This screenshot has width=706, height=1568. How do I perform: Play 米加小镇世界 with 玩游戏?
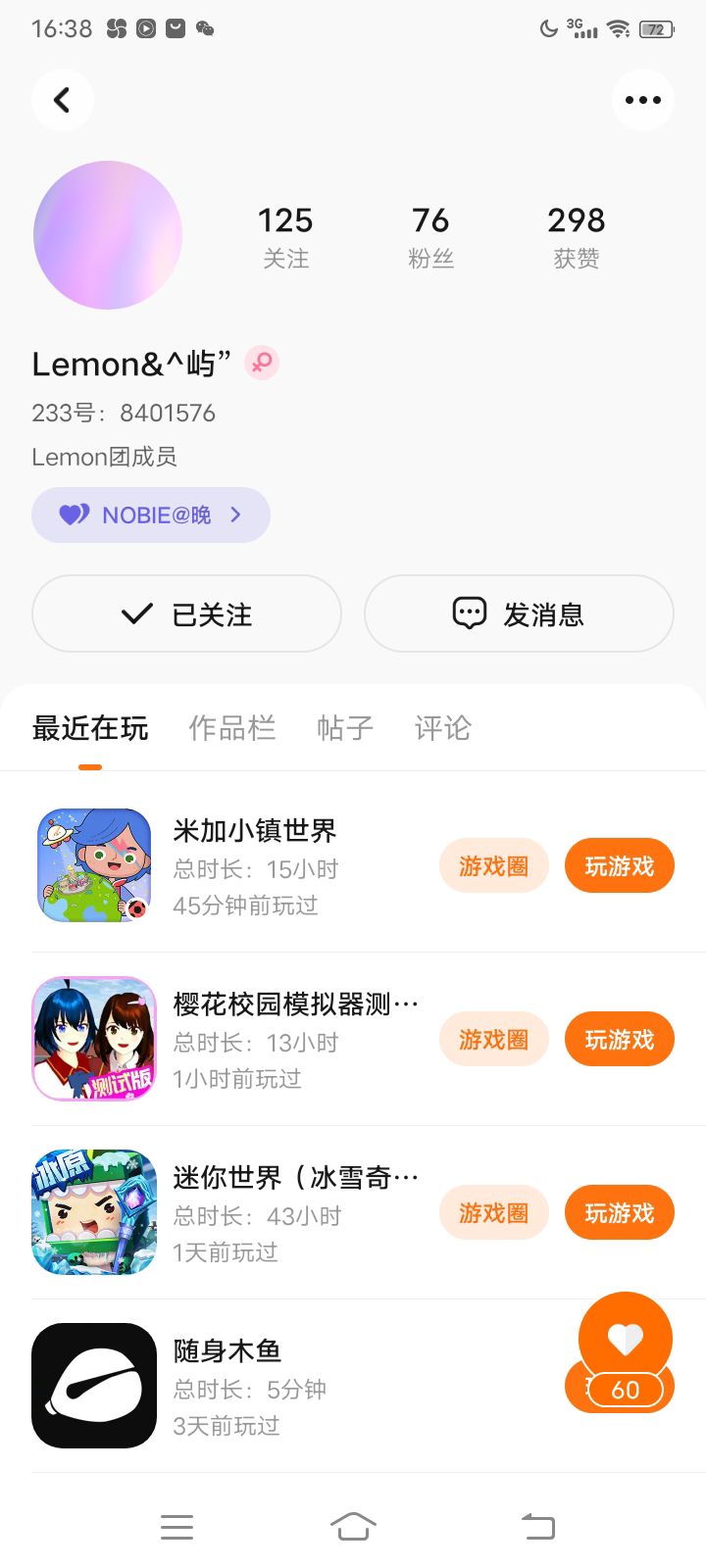[619, 866]
